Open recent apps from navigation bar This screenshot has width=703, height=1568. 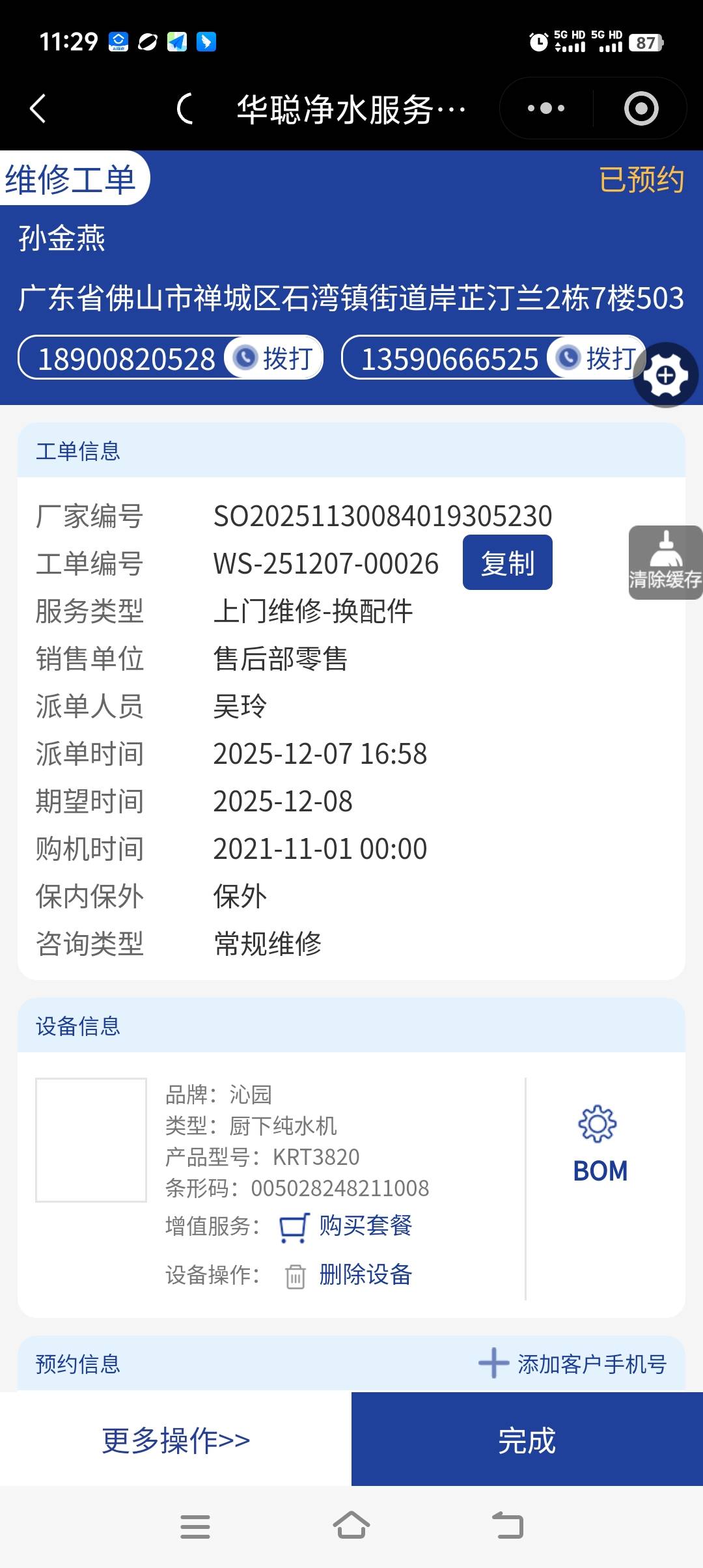coord(195,1526)
